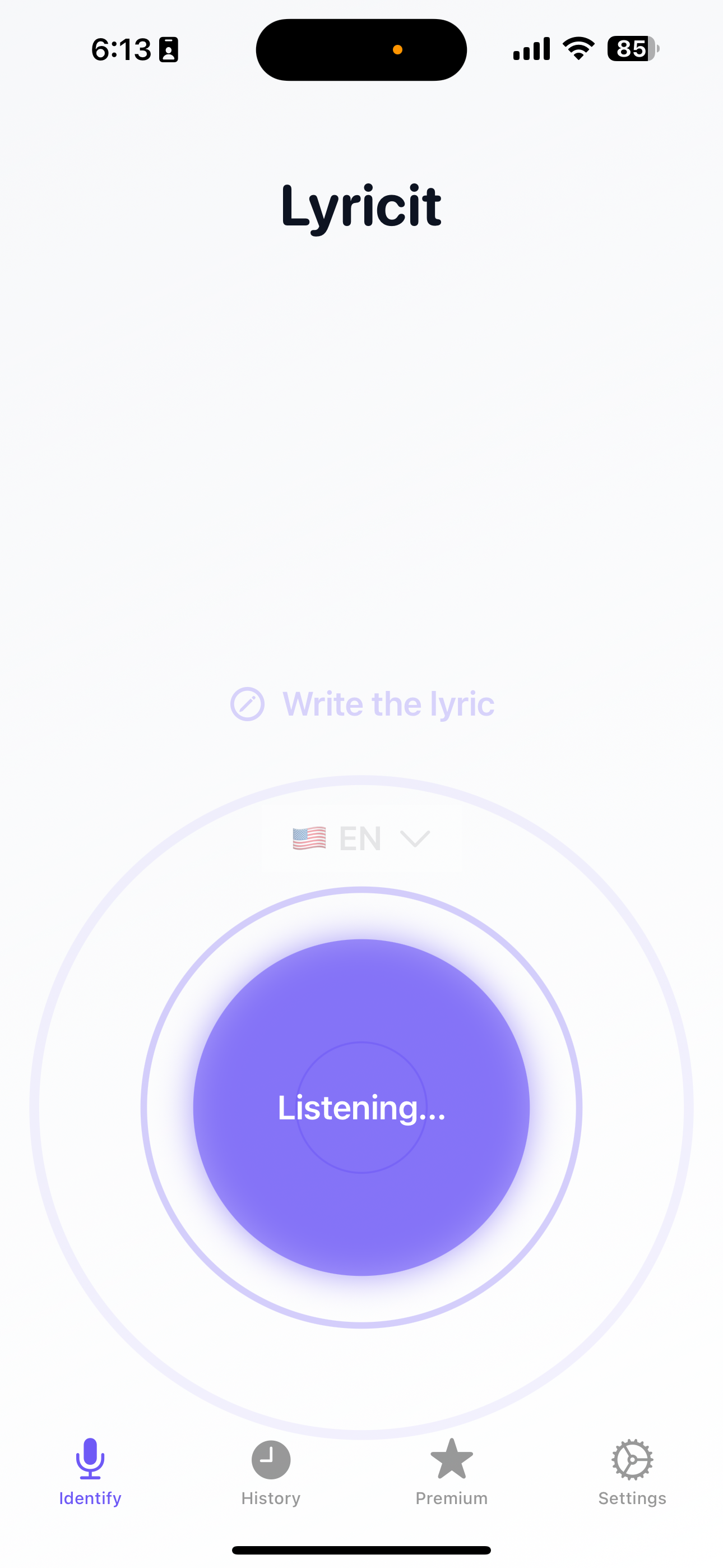Image resolution: width=723 pixels, height=1568 pixels.
Task: Switch to the Premium tab
Action: tap(452, 1479)
